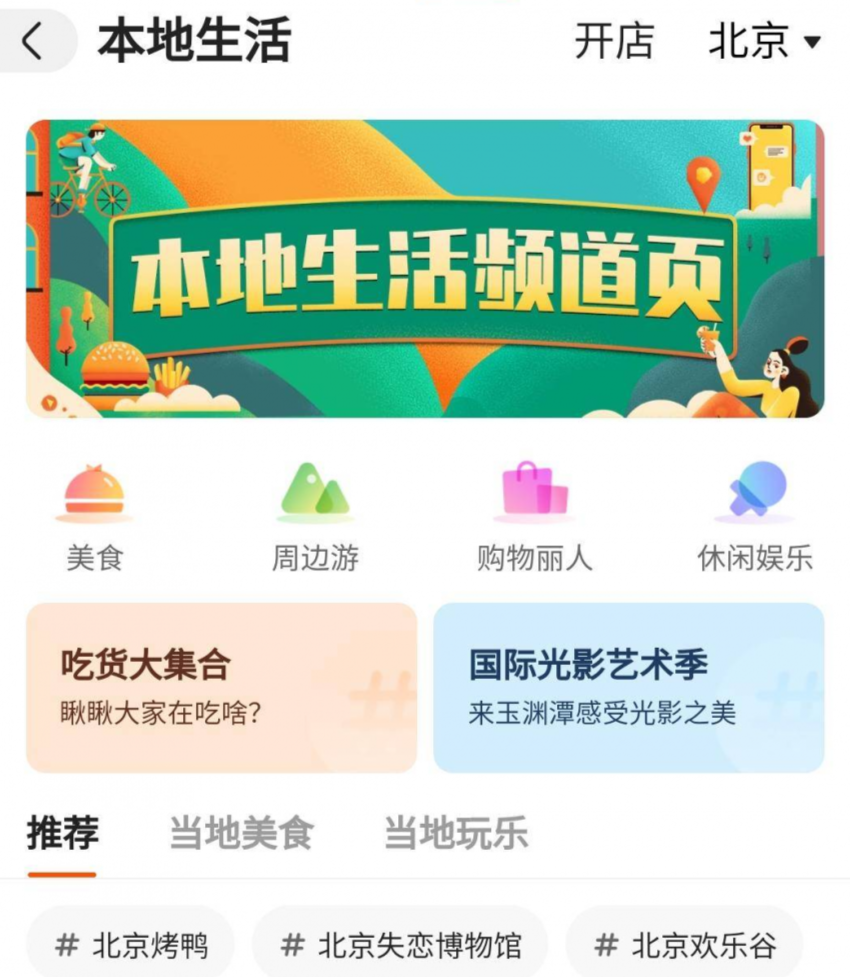Choose the 休闲娱乐 category
The height and width of the screenshot is (977, 850).
[755, 517]
